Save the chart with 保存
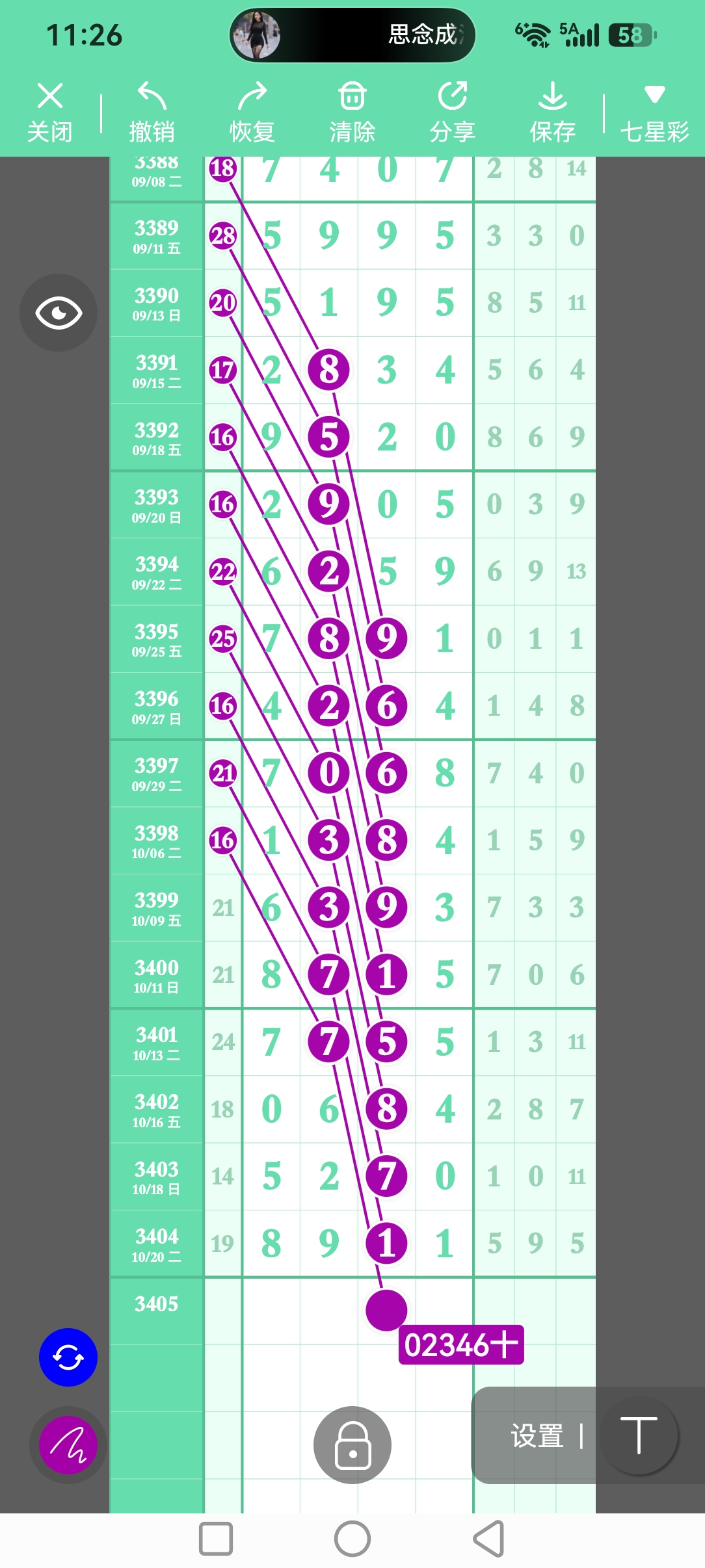 pos(553,112)
